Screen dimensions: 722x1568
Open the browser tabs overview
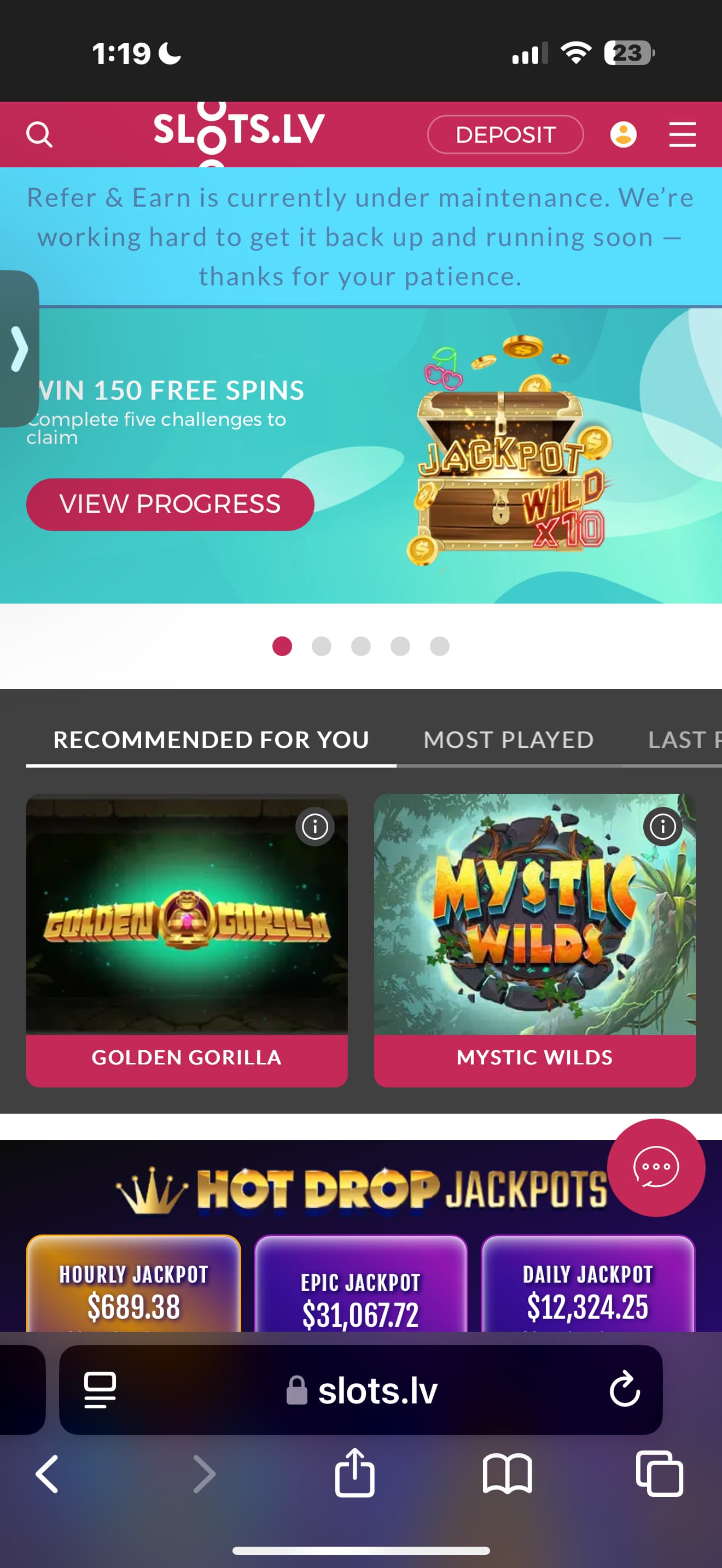click(x=659, y=1473)
